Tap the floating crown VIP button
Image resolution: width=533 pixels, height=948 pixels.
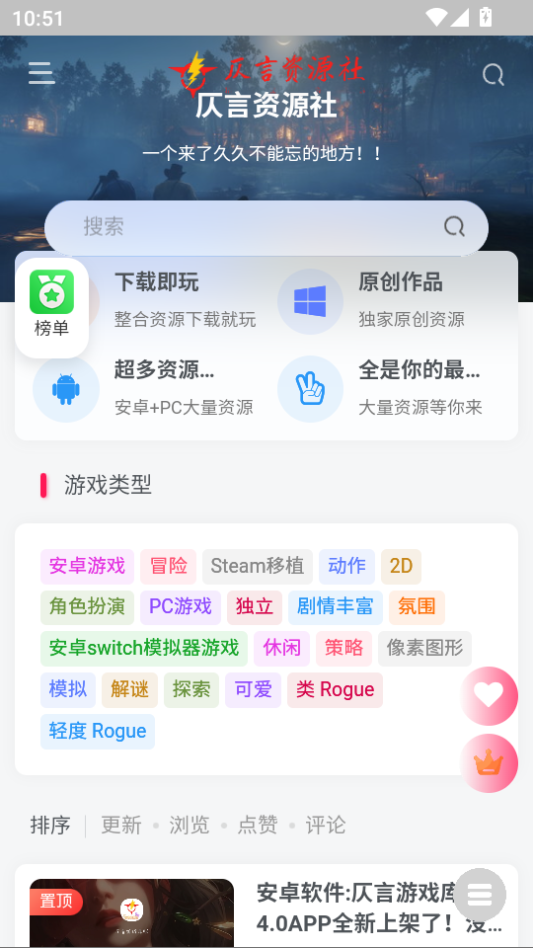click(489, 764)
